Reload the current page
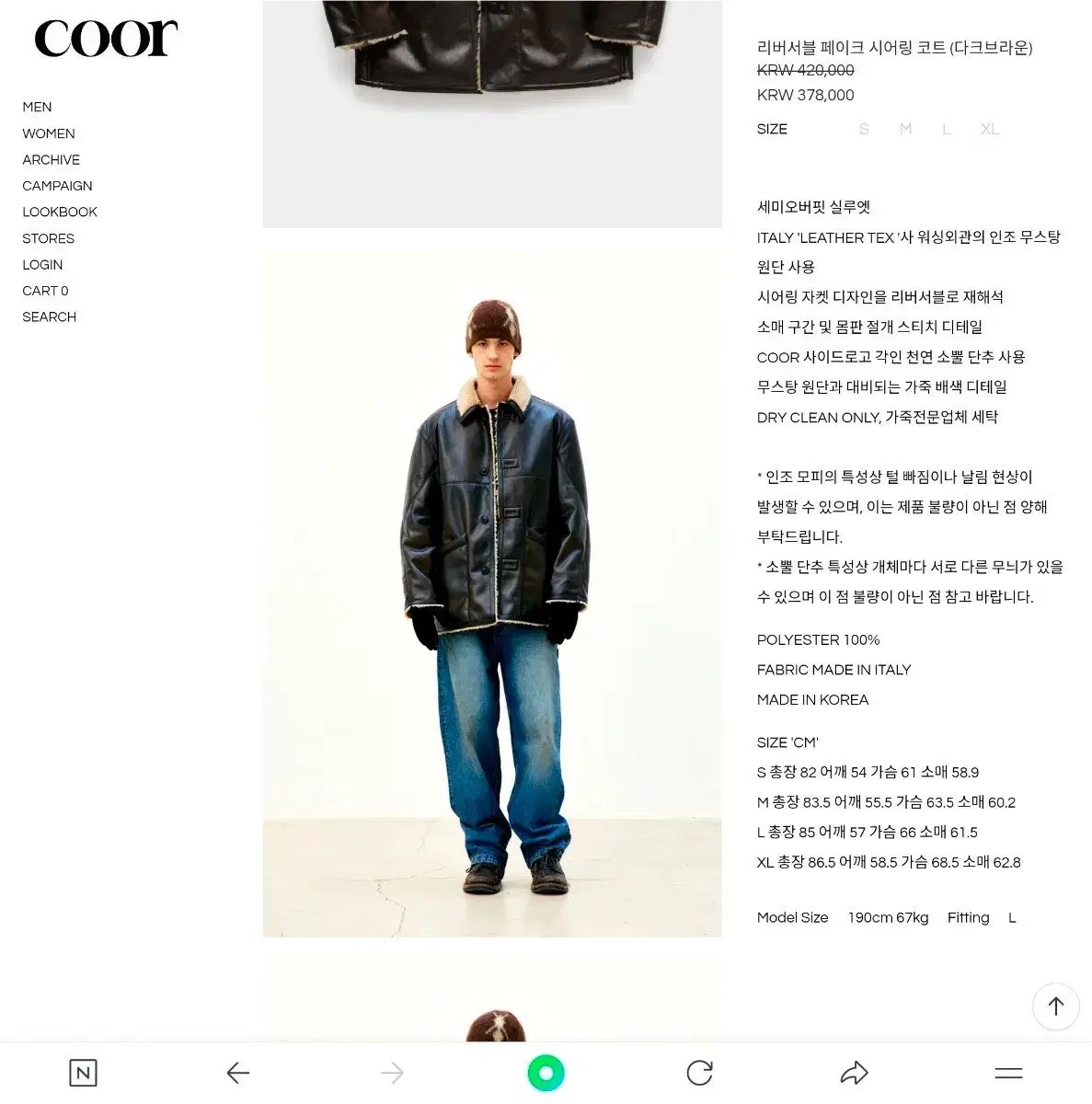 coord(700,1073)
